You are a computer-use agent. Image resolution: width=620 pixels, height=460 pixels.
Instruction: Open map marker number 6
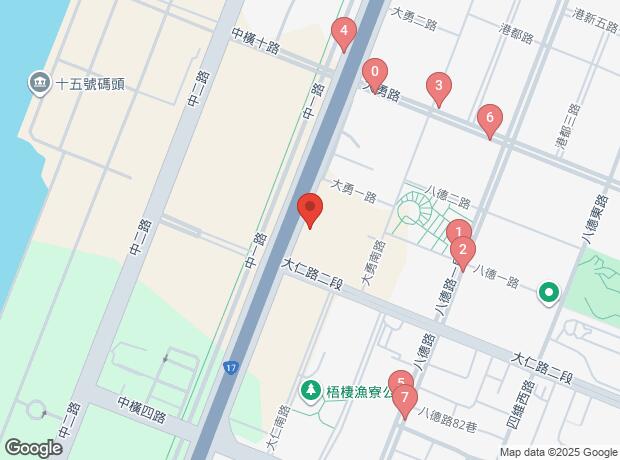(488, 117)
